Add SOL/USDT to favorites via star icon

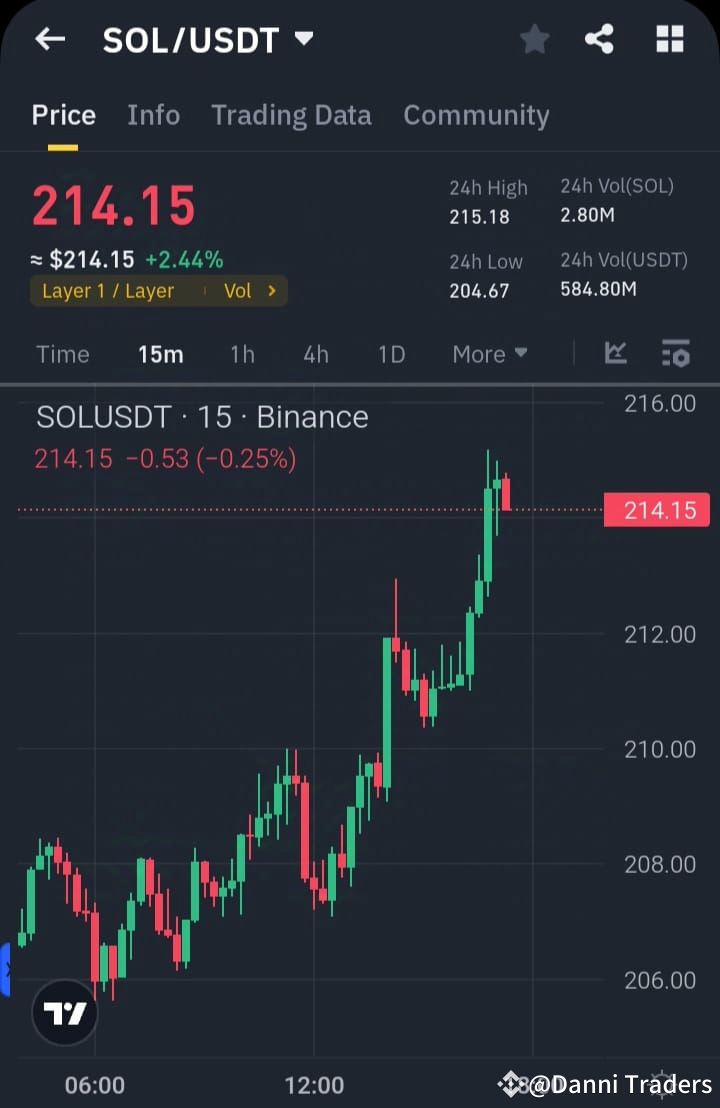point(534,39)
